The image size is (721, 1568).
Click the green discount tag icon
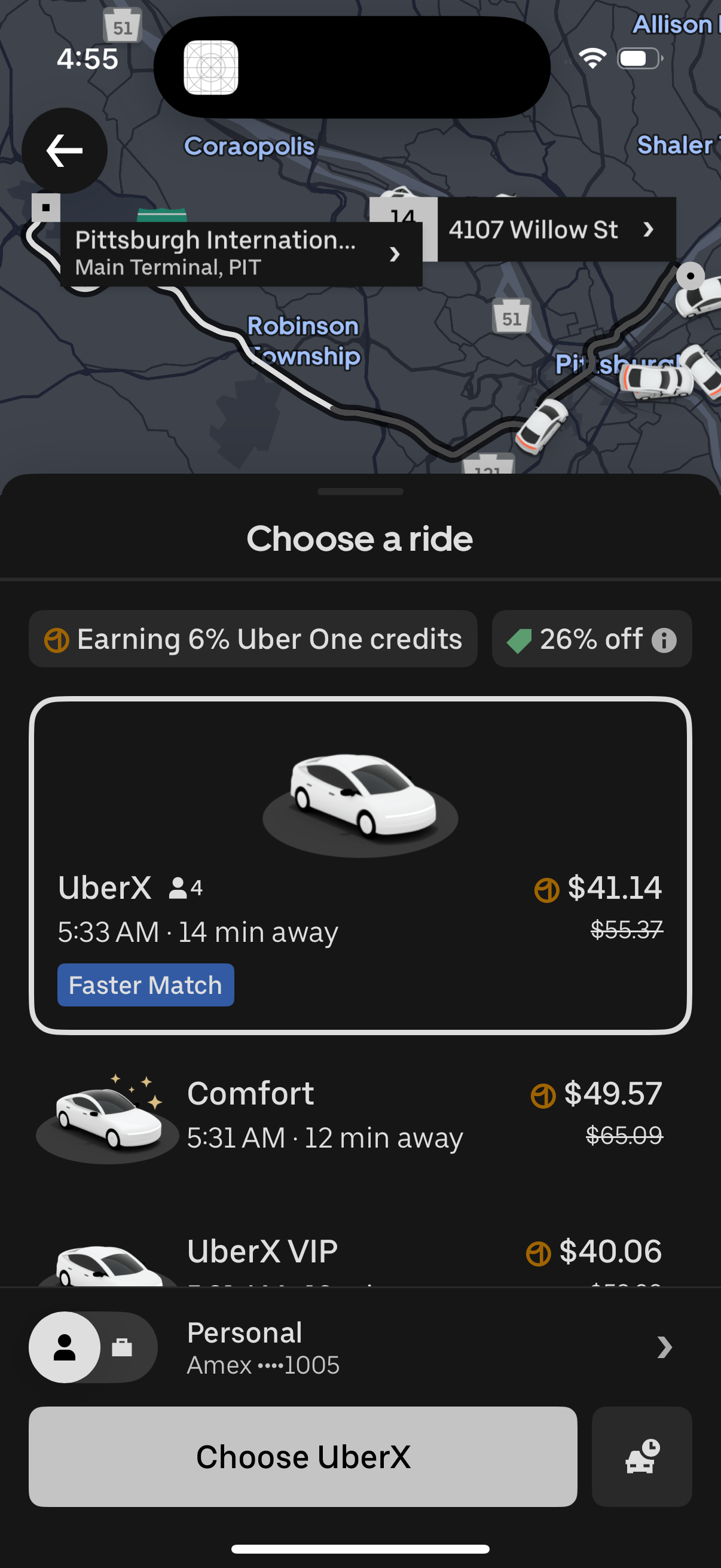(520, 639)
